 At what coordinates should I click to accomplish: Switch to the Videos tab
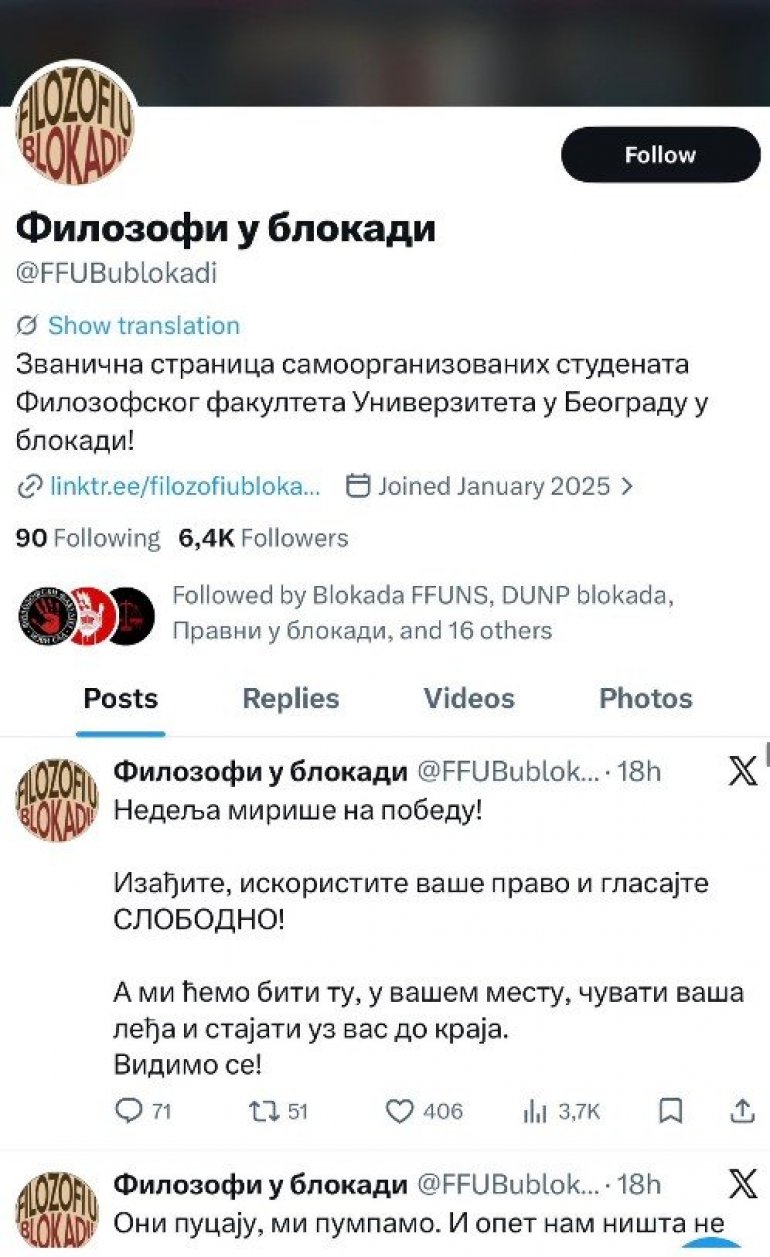pyautogui.click(x=469, y=698)
